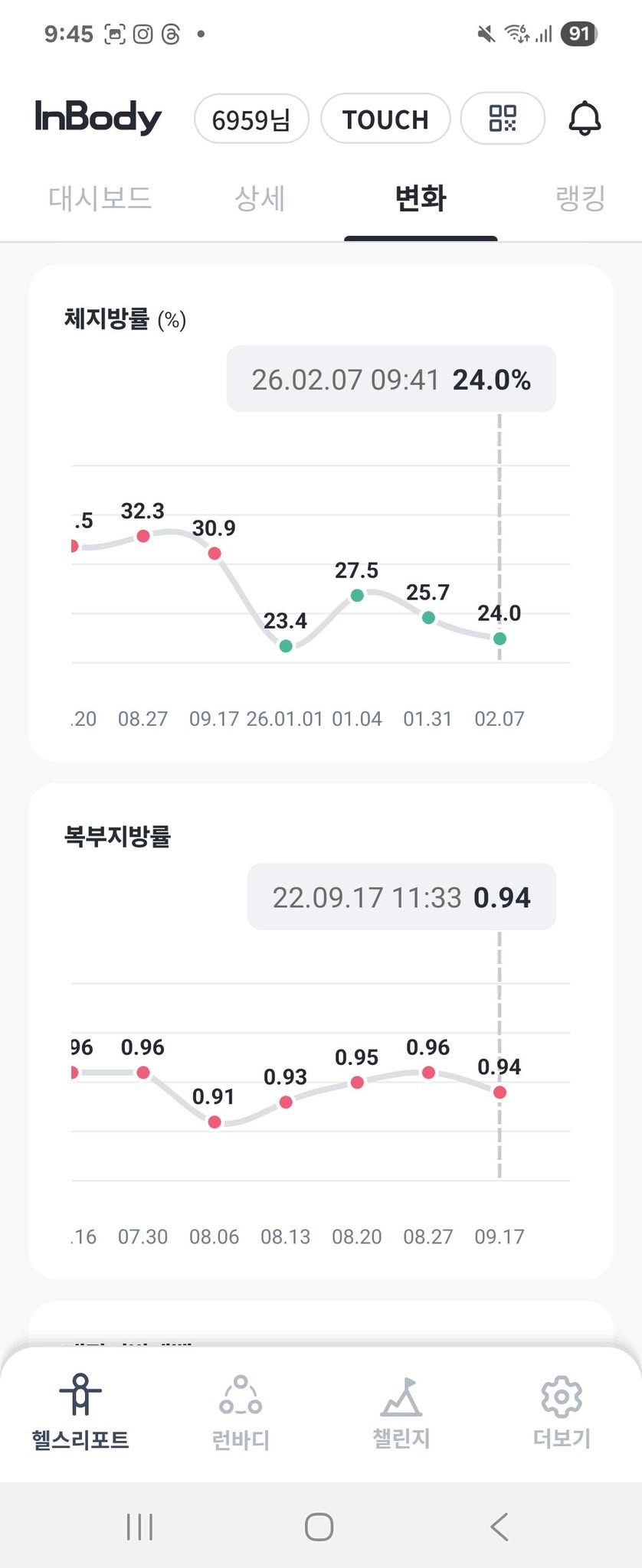Switch to the 대시보드 tab
642x1568 pixels.
(100, 198)
